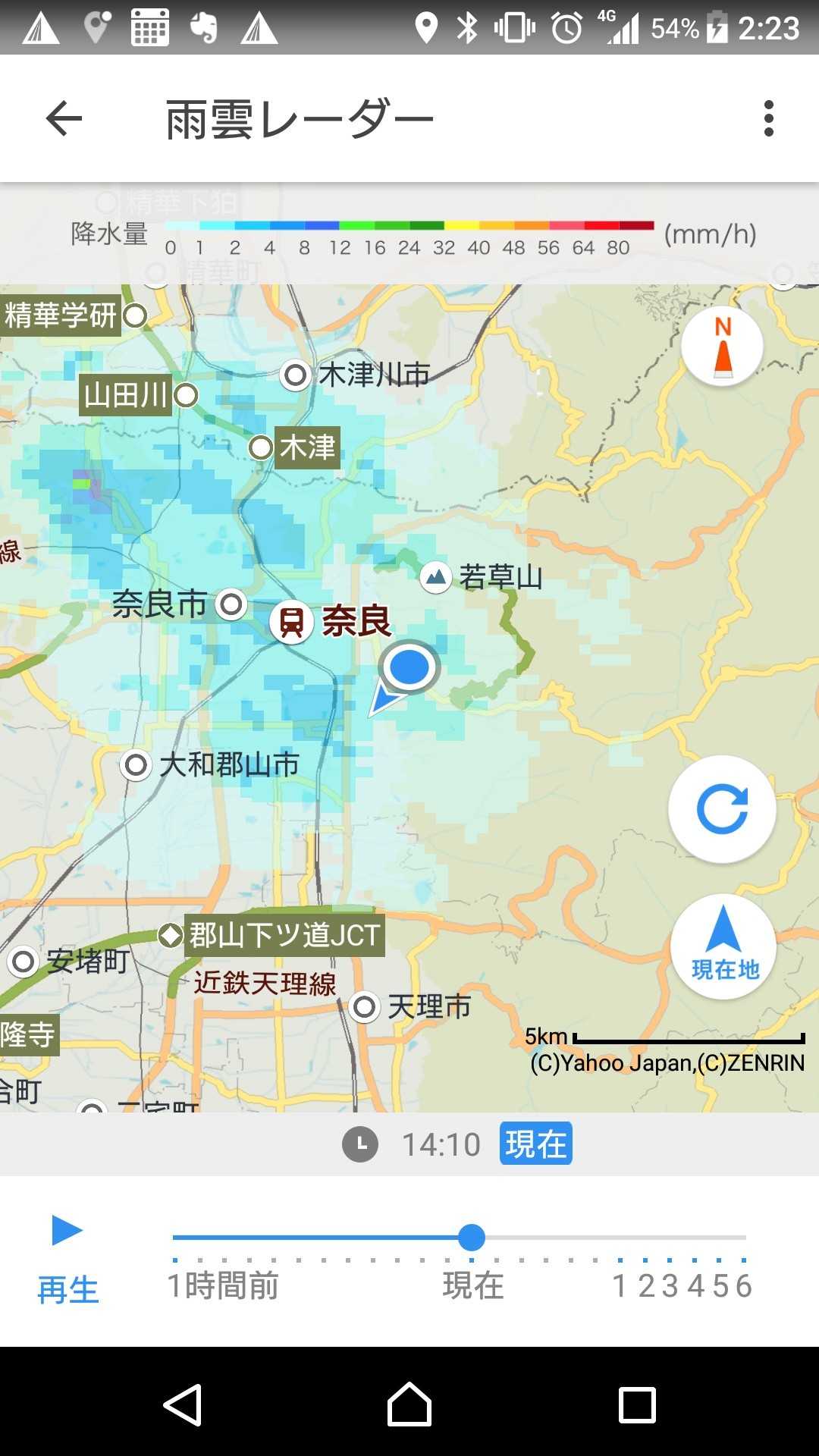Screen dimensions: 819x1456
Task: Open recent apps from the navigation bar
Action: [637, 1405]
